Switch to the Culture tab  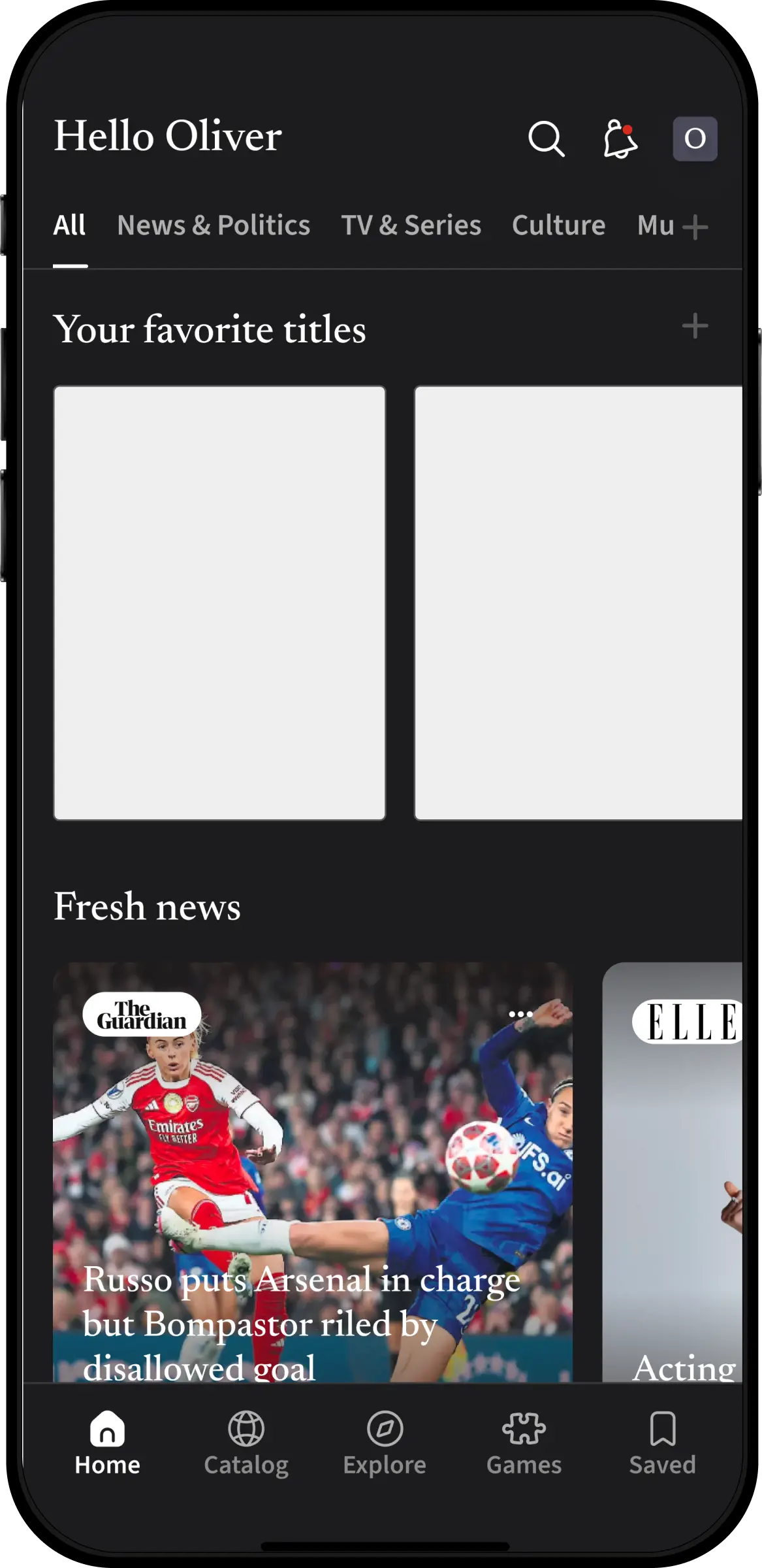click(x=558, y=225)
